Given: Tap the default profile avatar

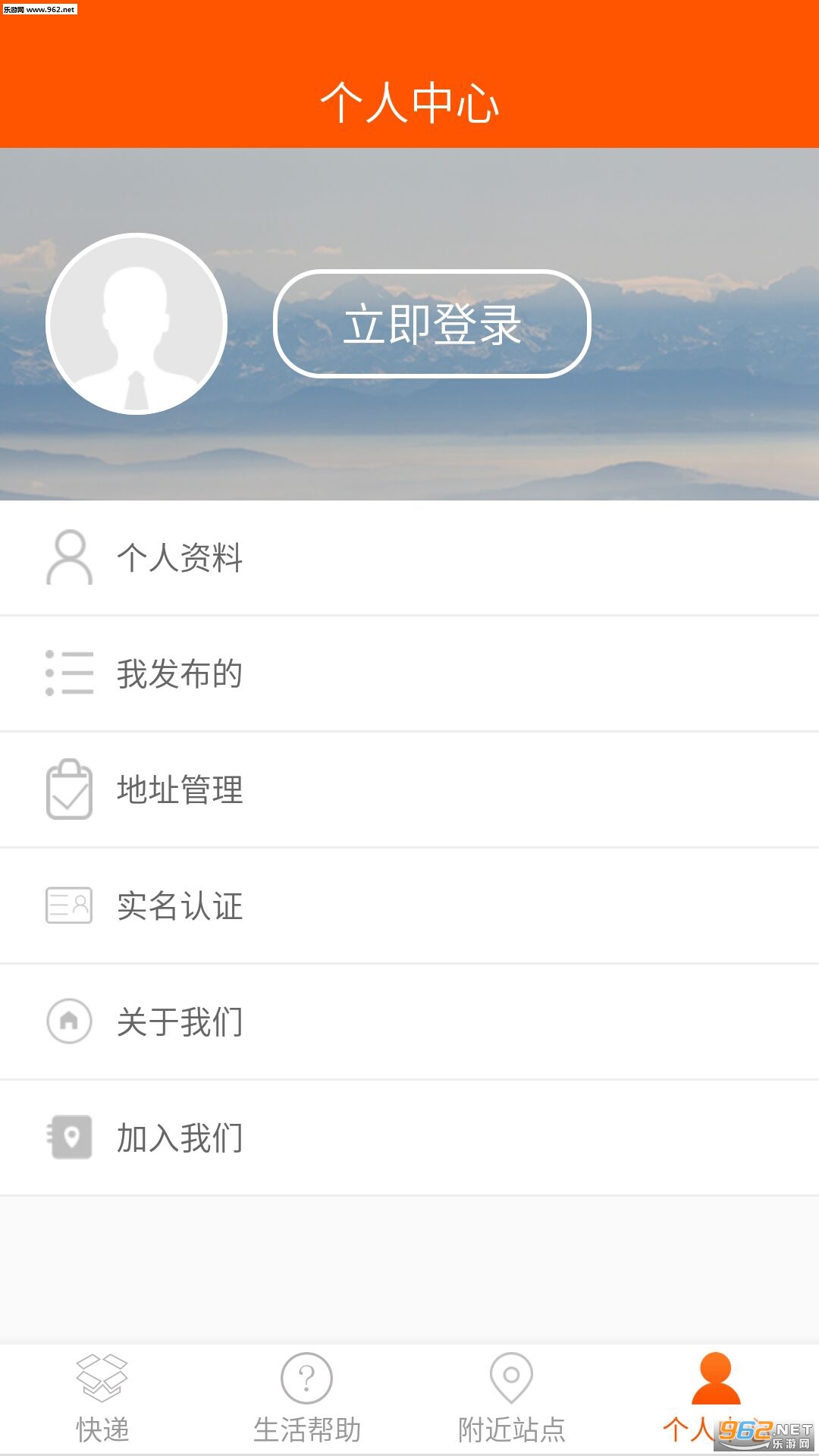Looking at the screenshot, I should point(136,324).
